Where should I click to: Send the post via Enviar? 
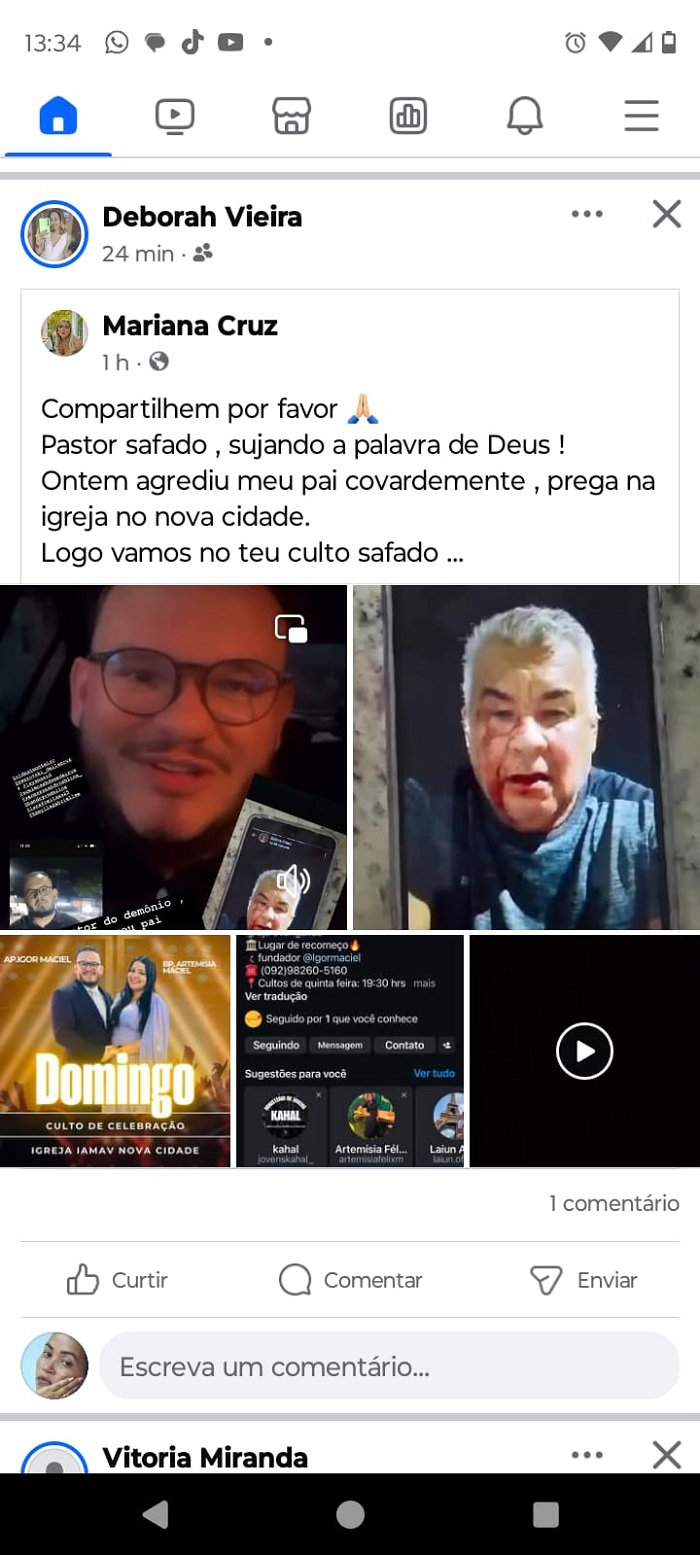[x=583, y=1280]
